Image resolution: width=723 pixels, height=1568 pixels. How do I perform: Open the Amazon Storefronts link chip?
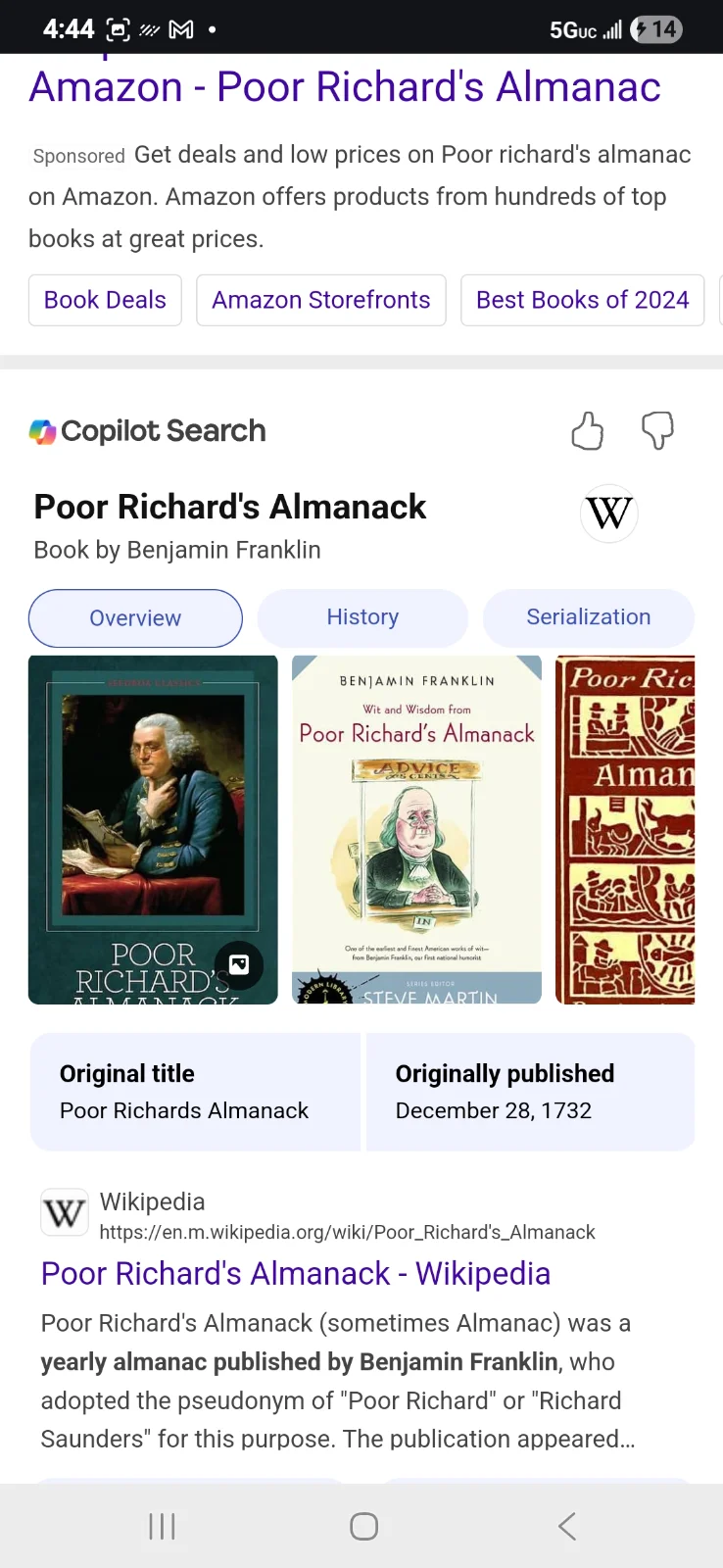320,300
